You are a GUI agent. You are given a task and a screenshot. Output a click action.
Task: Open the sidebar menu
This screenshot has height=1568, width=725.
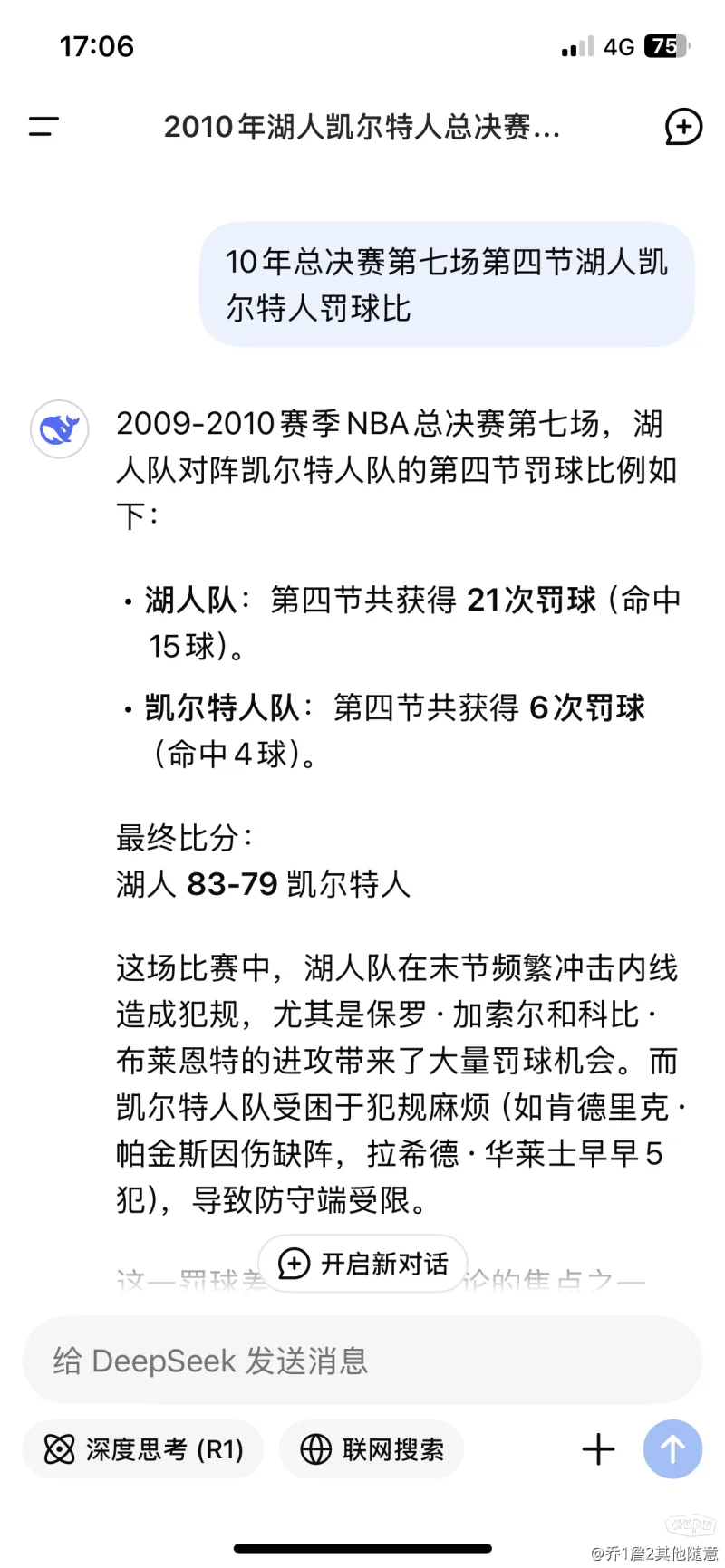pos(43,127)
